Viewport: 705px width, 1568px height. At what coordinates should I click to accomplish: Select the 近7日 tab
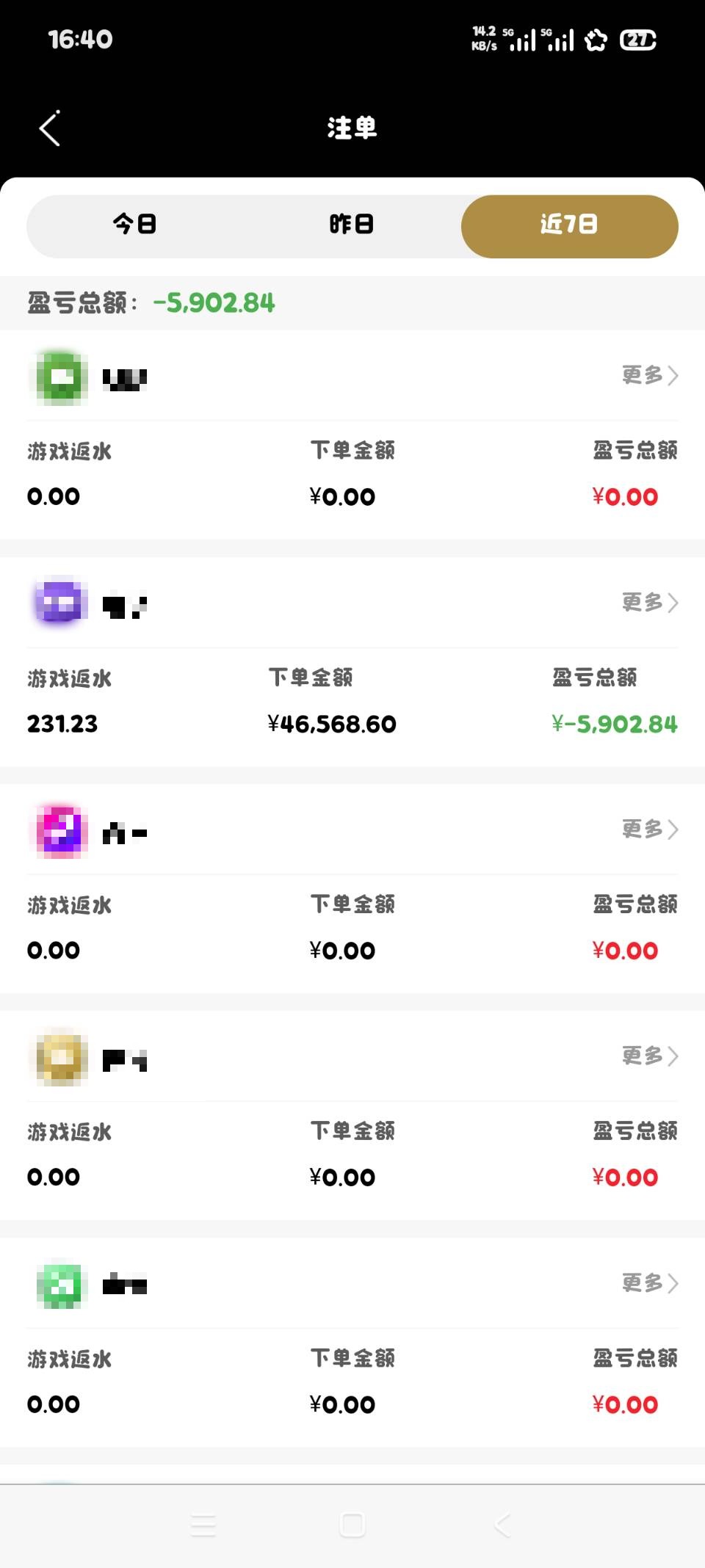pyautogui.click(x=569, y=225)
